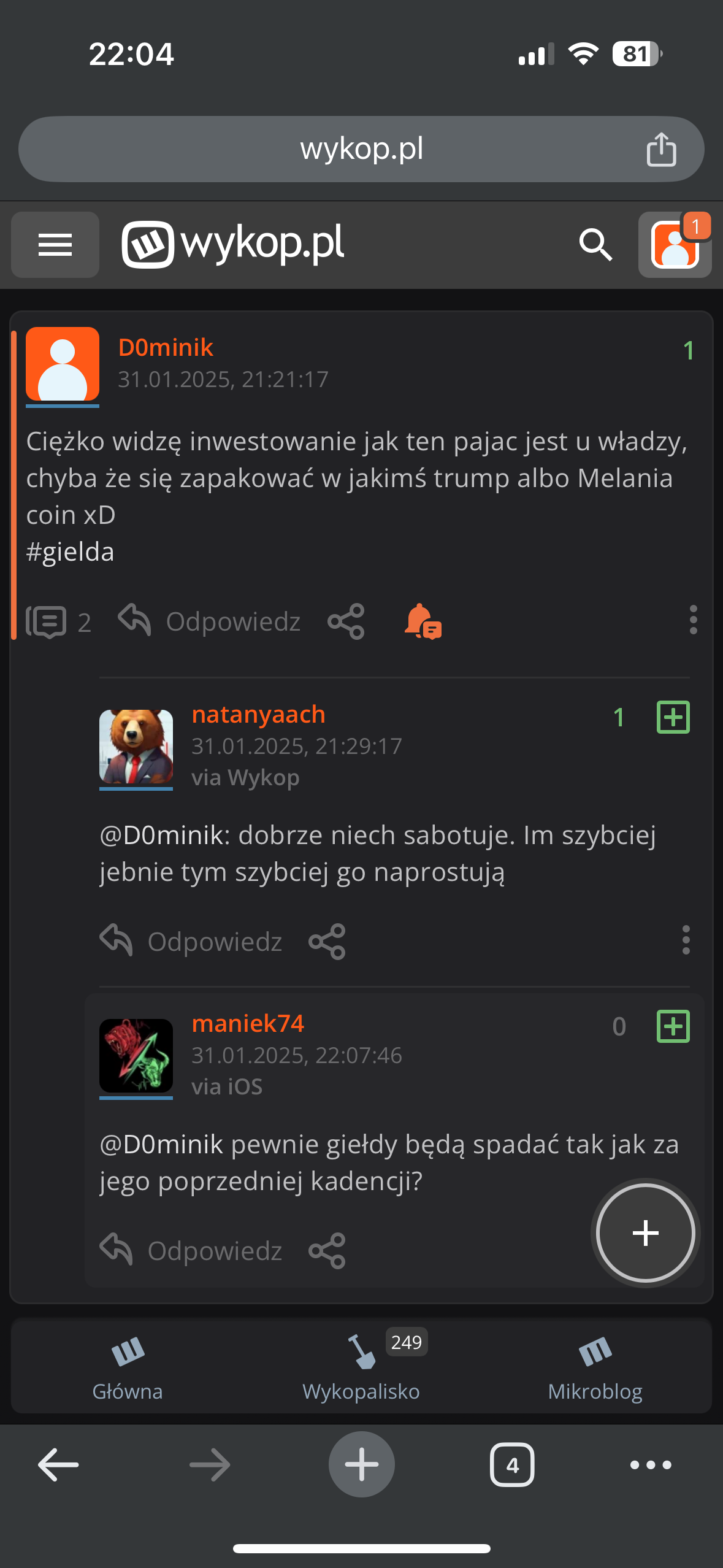Reply to natanyaach's comment
Viewport: 723px width, 1568px height.
[x=192, y=942]
